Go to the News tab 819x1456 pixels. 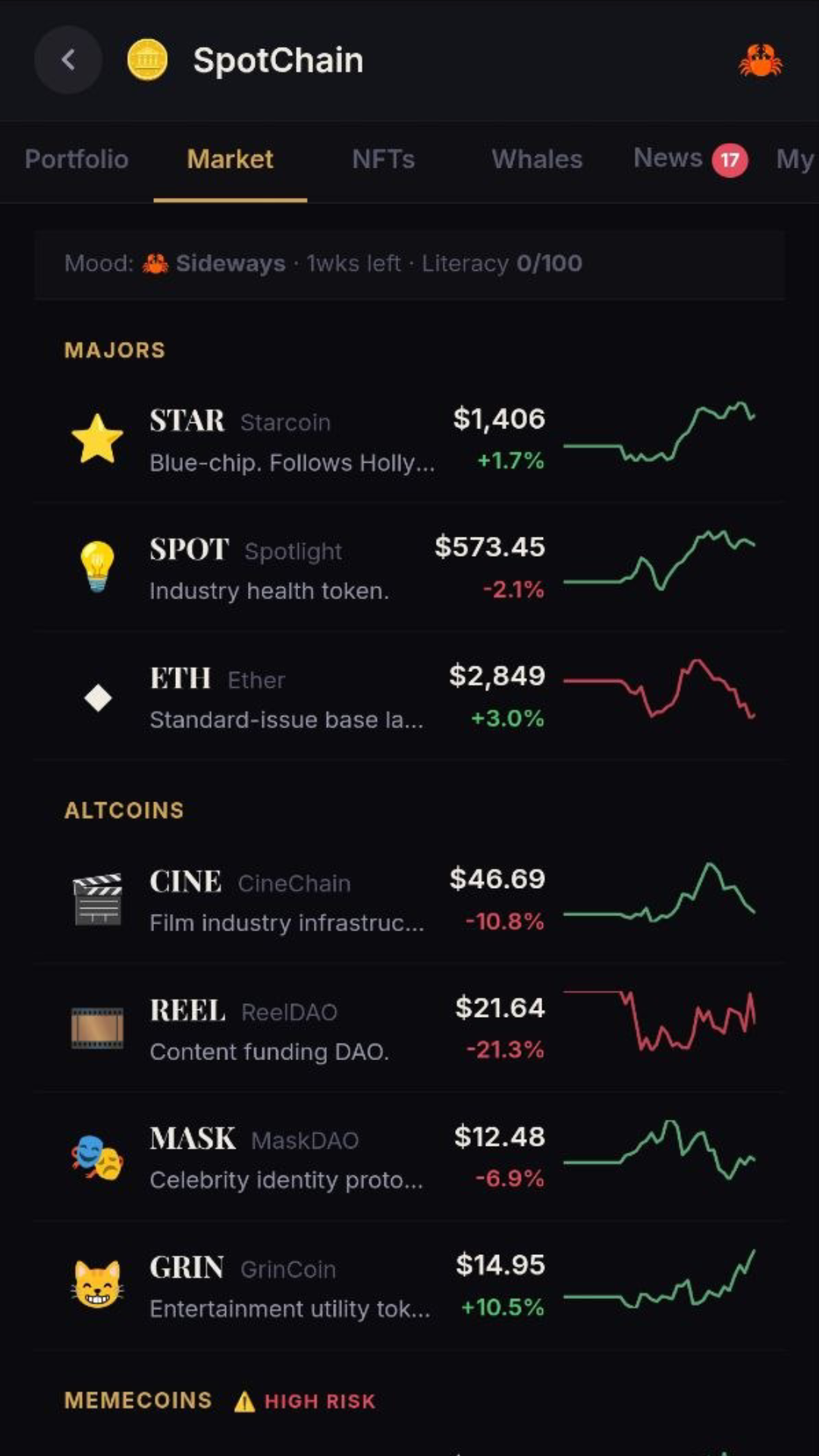click(691, 159)
